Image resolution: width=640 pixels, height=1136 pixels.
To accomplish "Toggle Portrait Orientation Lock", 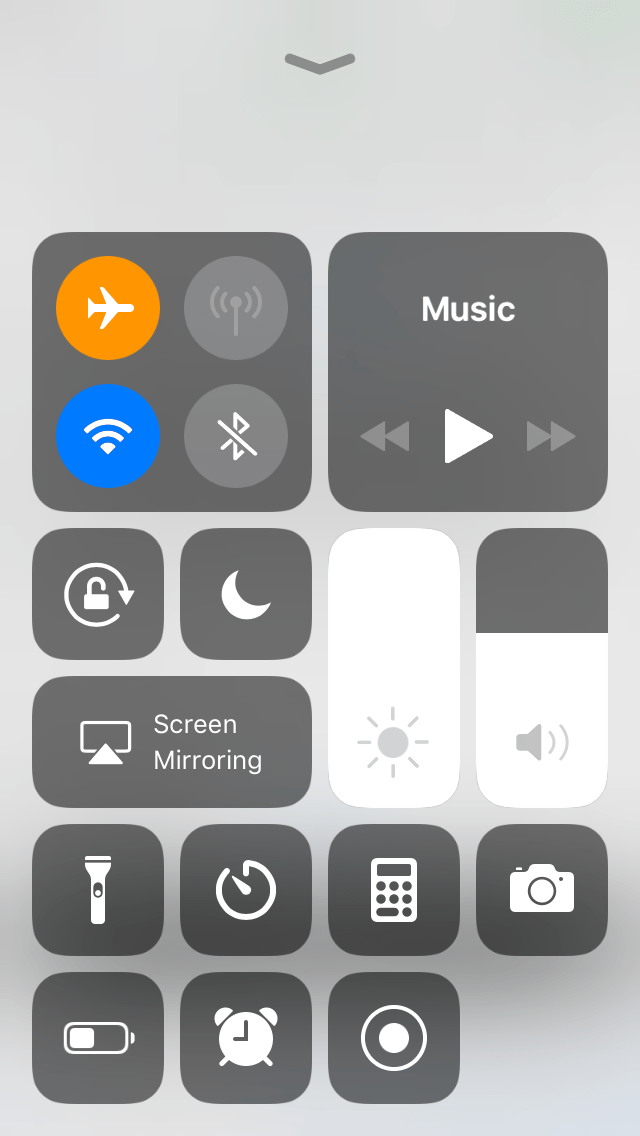I will (98, 594).
